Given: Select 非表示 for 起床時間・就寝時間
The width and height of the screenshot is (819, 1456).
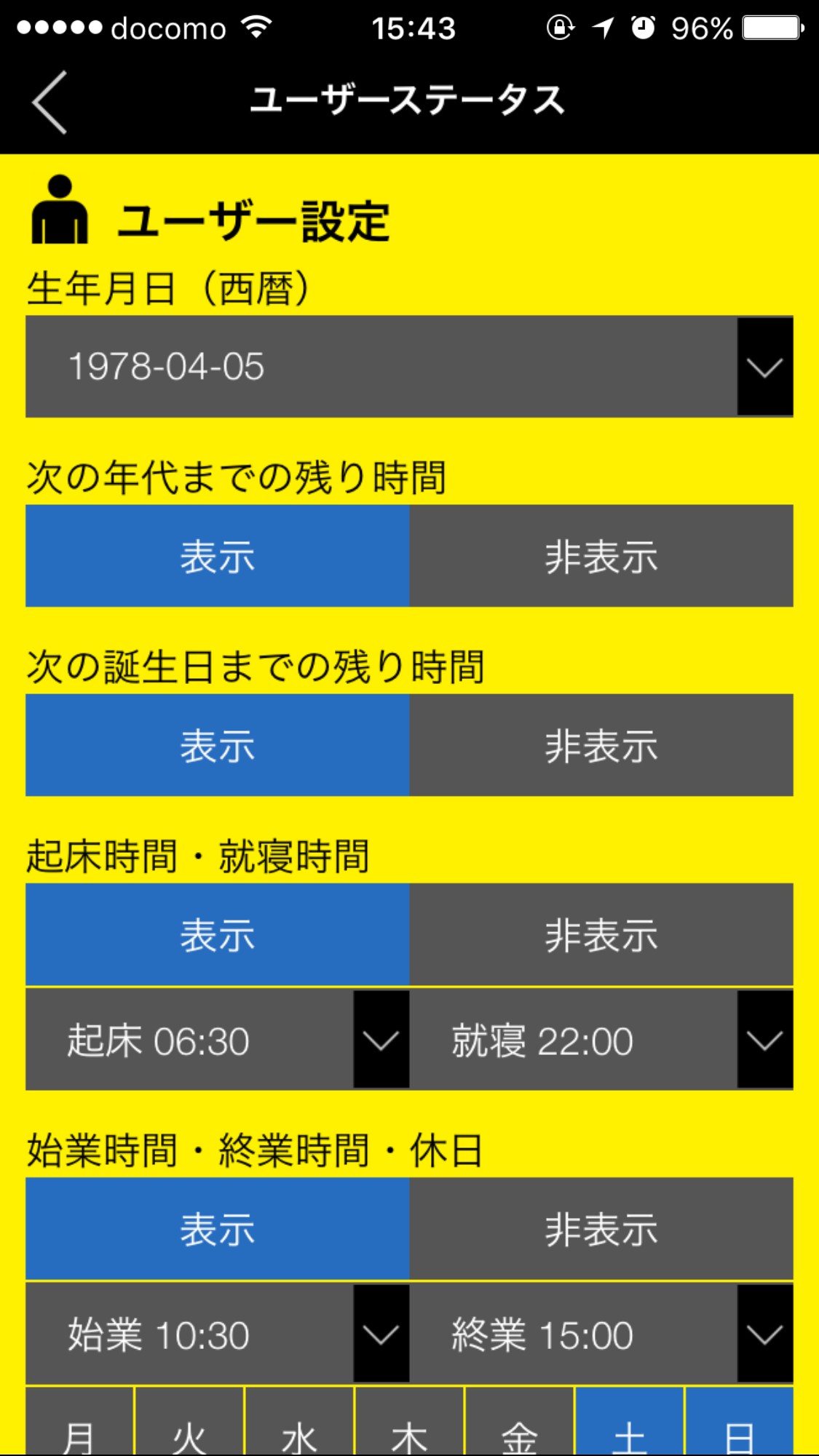Looking at the screenshot, I should [x=601, y=935].
